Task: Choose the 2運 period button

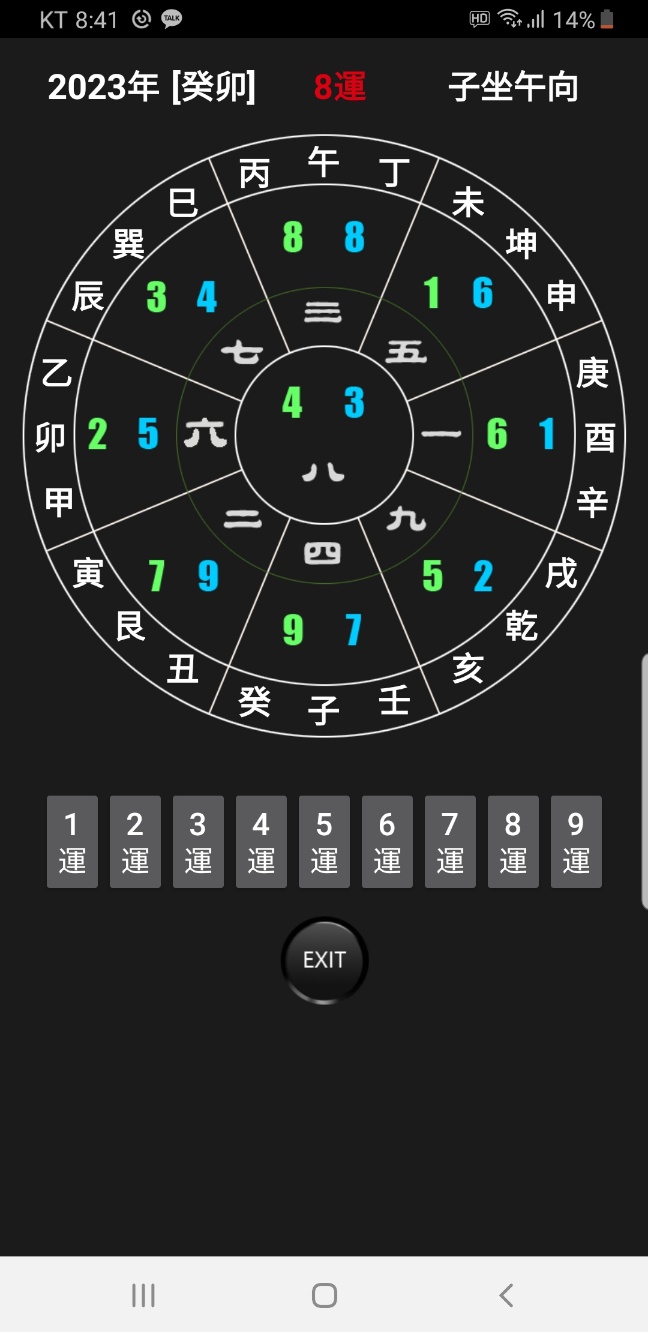Action: point(135,842)
